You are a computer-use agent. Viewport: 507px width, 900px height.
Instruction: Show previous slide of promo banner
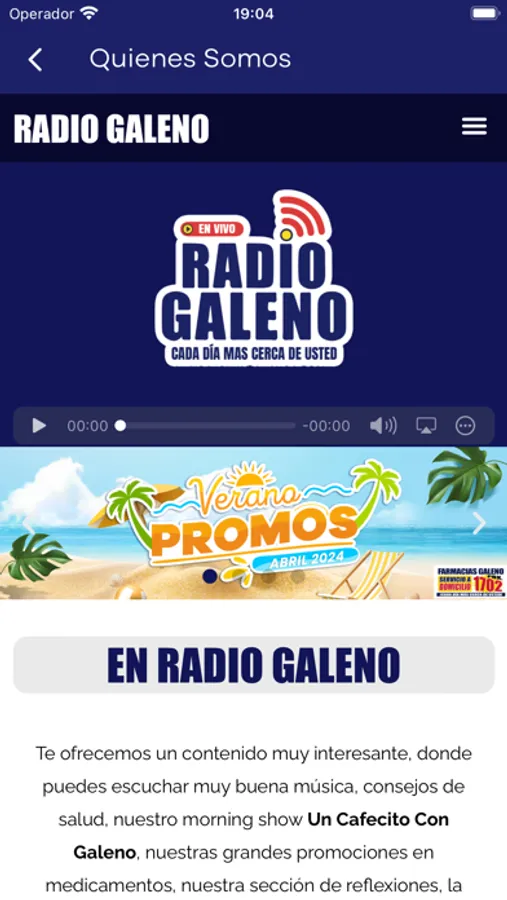click(27, 523)
